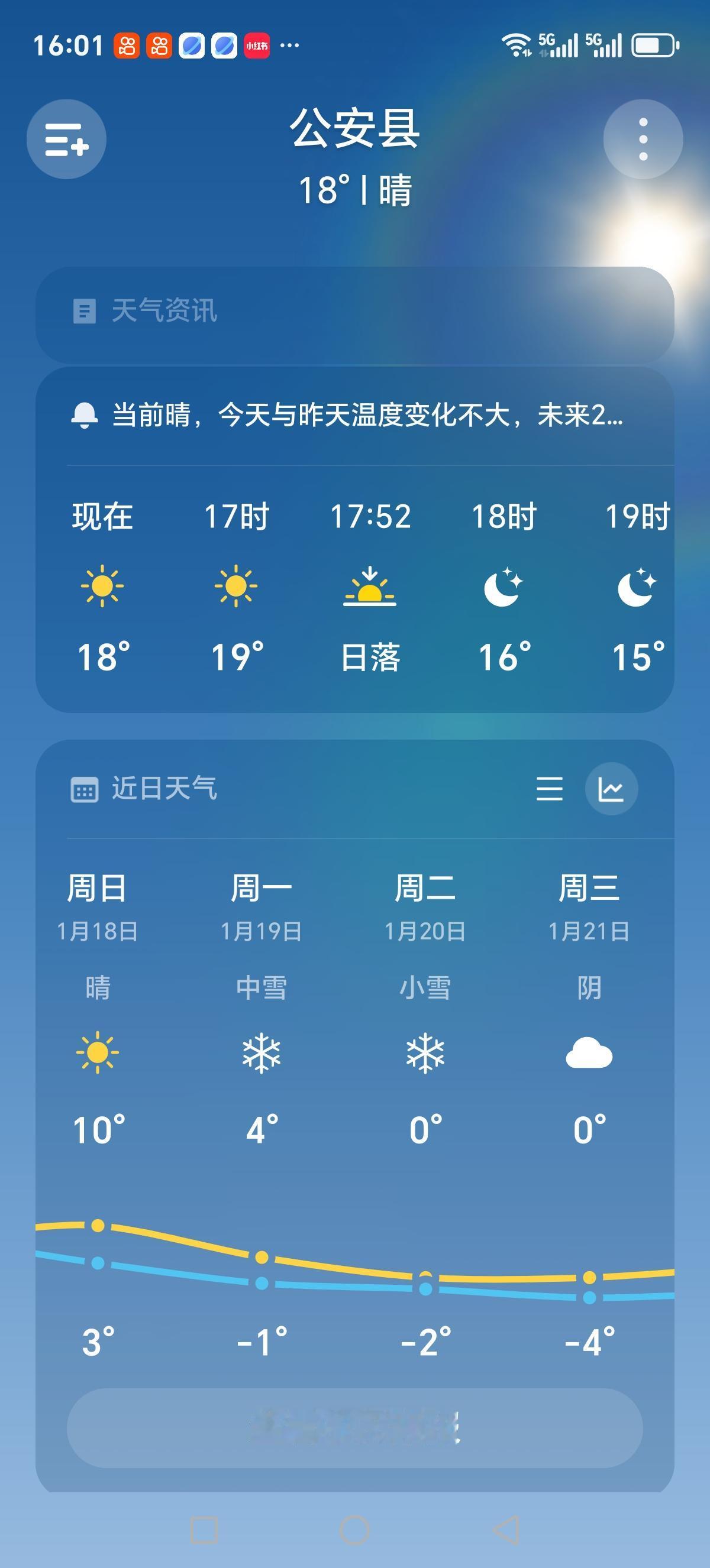The width and height of the screenshot is (710, 1568).
Task: Tap the 天气资讯 input field
Action: point(355,312)
